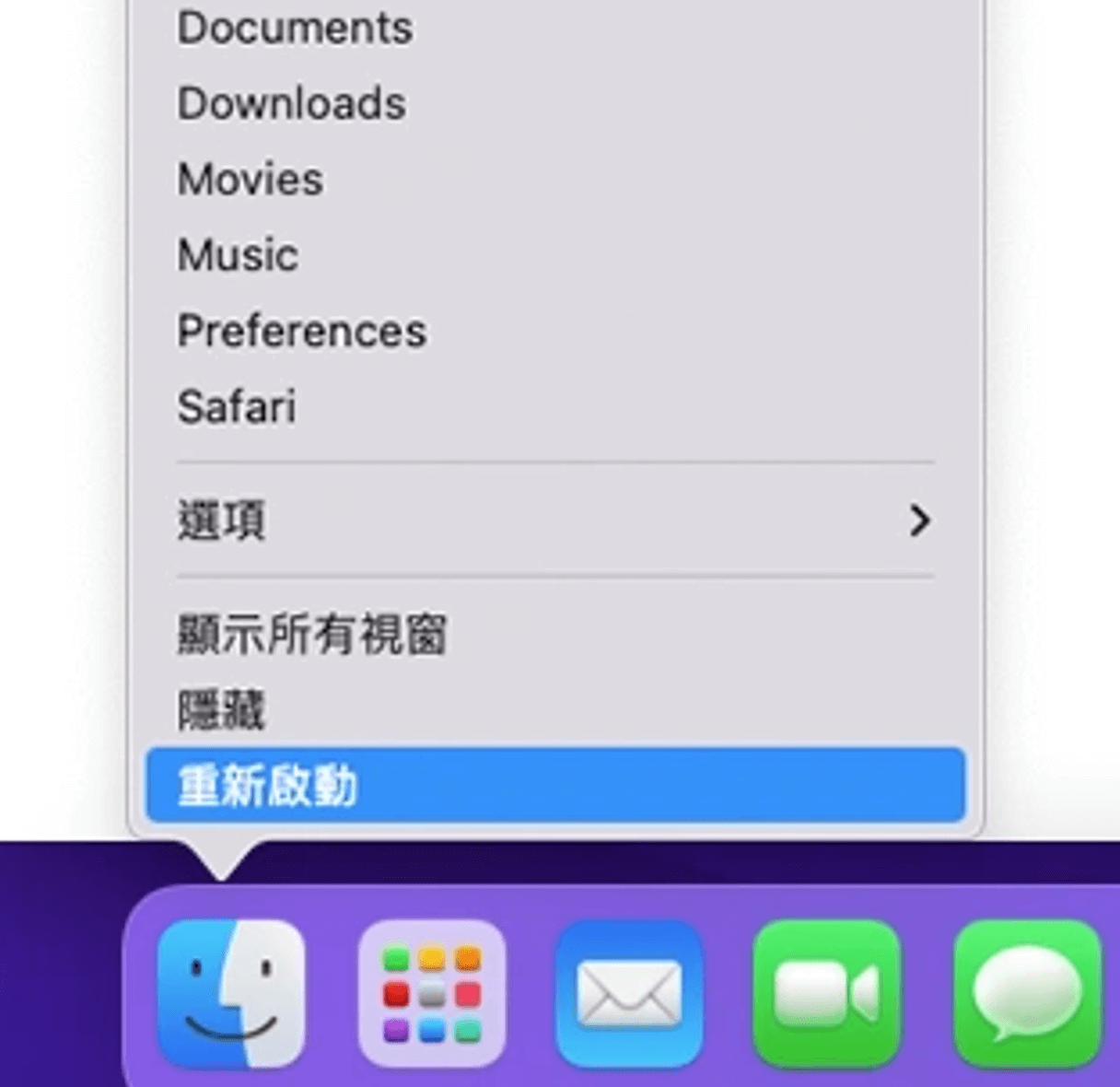The image size is (1120, 1087).
Task: Open Launchpad from the Dock
Action: 431,993
